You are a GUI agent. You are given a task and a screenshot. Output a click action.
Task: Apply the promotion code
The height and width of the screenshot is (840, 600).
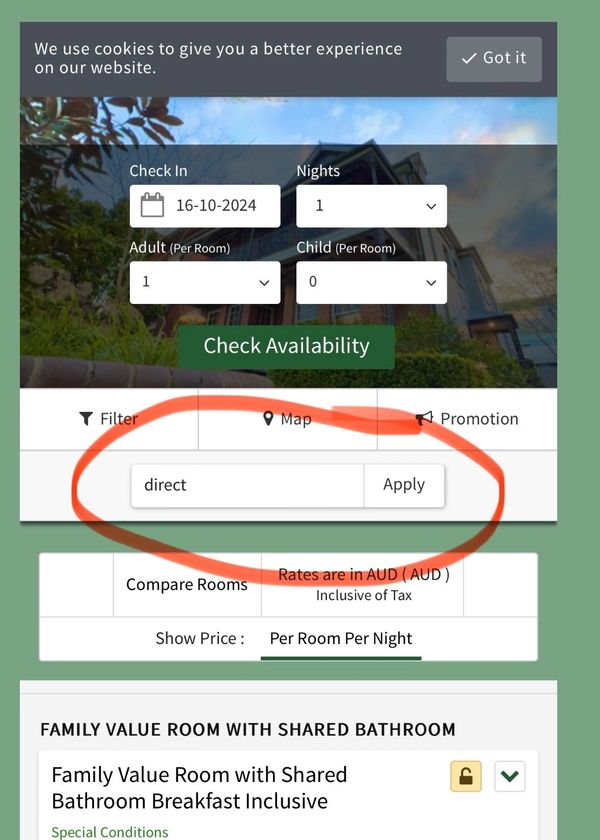point(404,485)
